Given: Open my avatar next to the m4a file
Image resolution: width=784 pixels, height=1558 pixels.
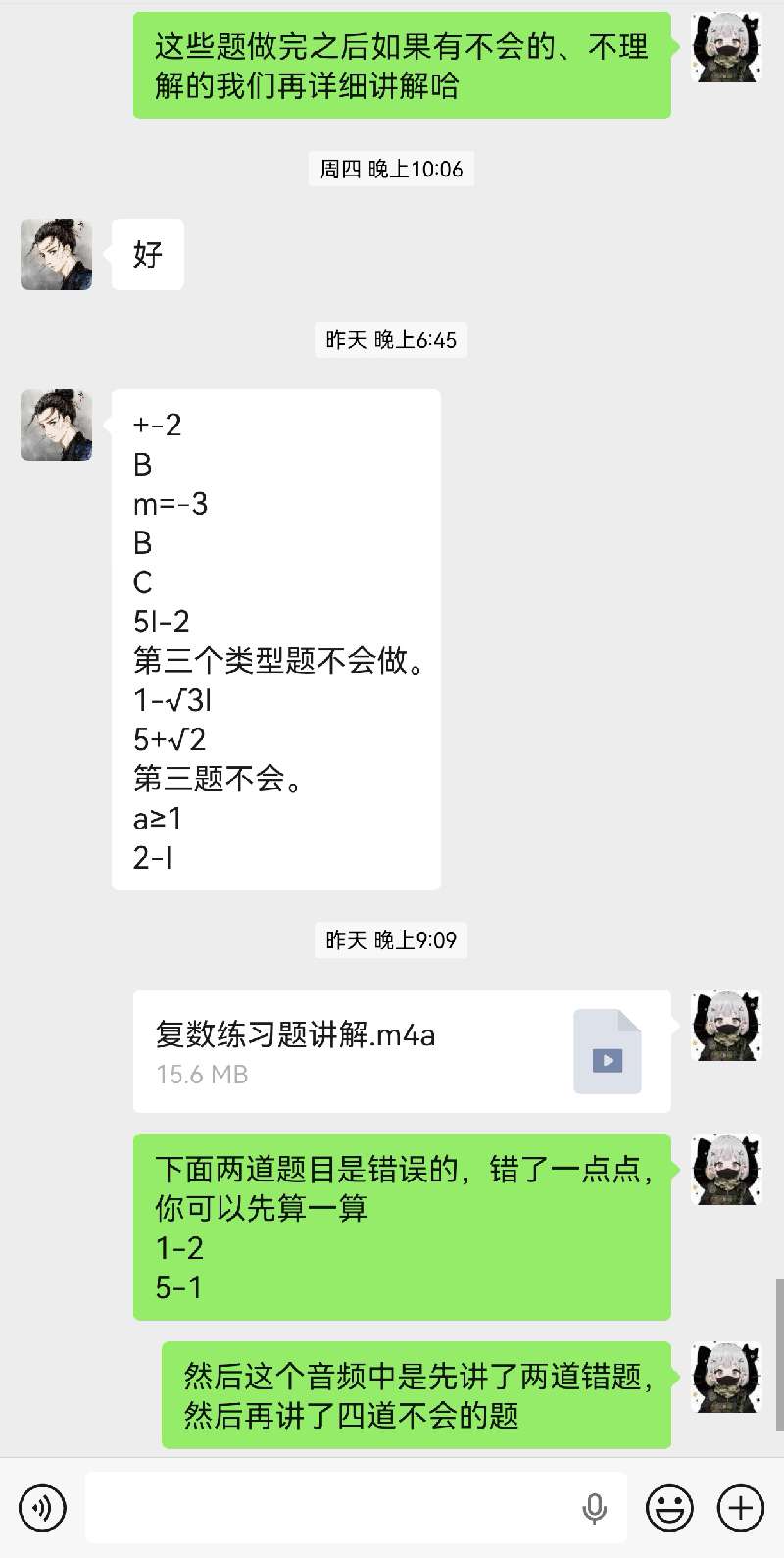Looking at the screenshot, I should (x=727, y=1027).
